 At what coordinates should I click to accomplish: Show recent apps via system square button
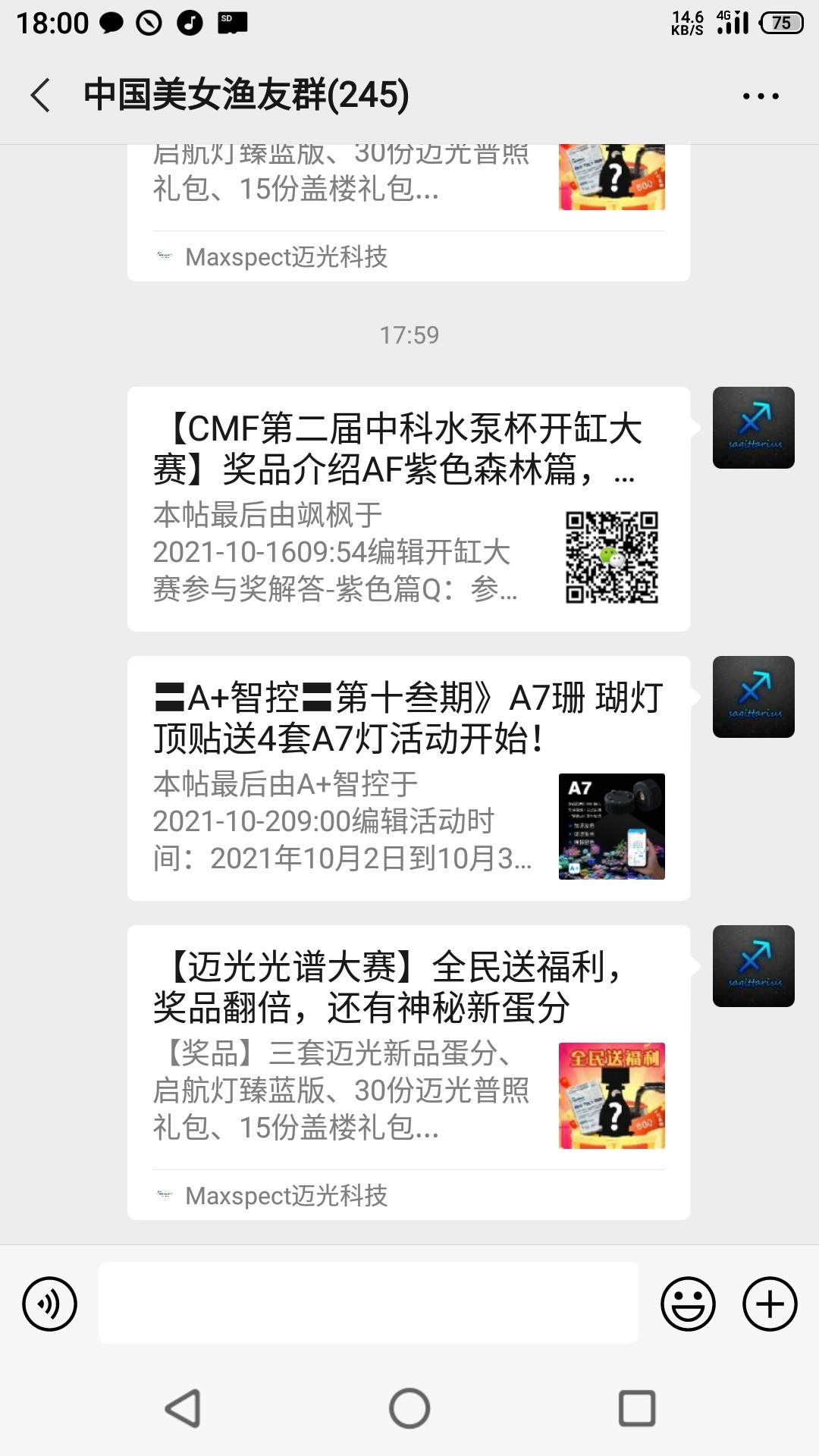pos(637,1409)
